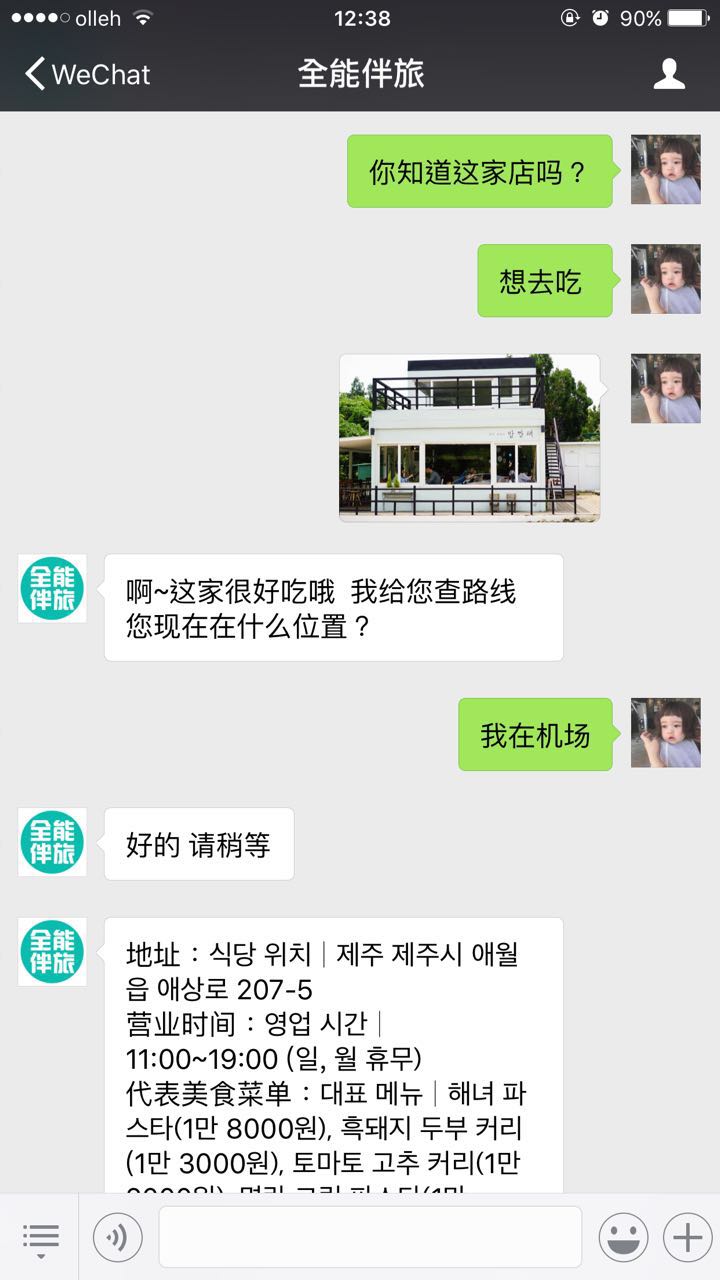Screen dimensions: 720x1280
Task: Focus the message text field
Action: [x=370, y=1237]
